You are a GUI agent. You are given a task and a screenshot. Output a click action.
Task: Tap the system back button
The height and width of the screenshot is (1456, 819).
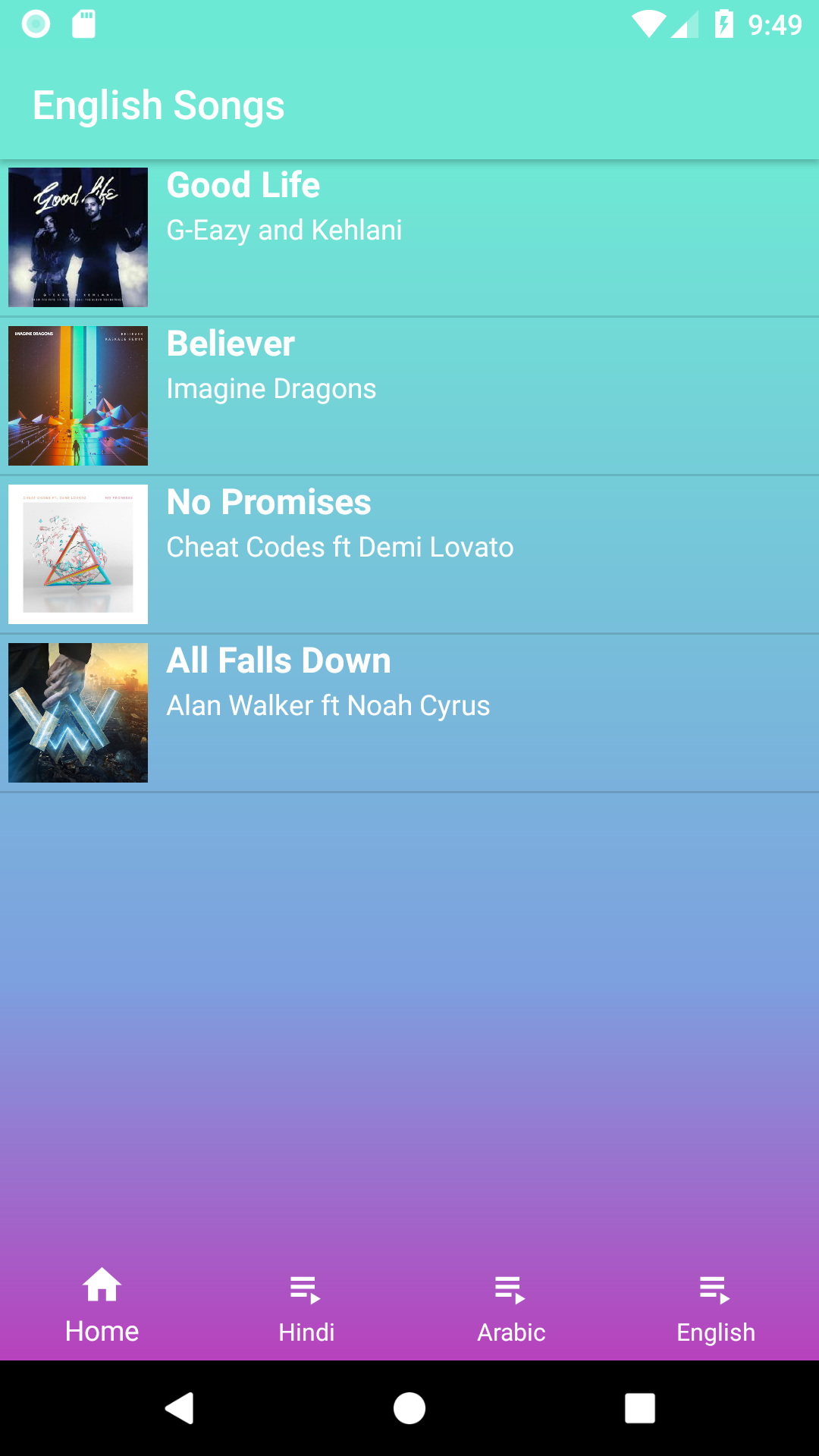click(x=180, y=1408)
